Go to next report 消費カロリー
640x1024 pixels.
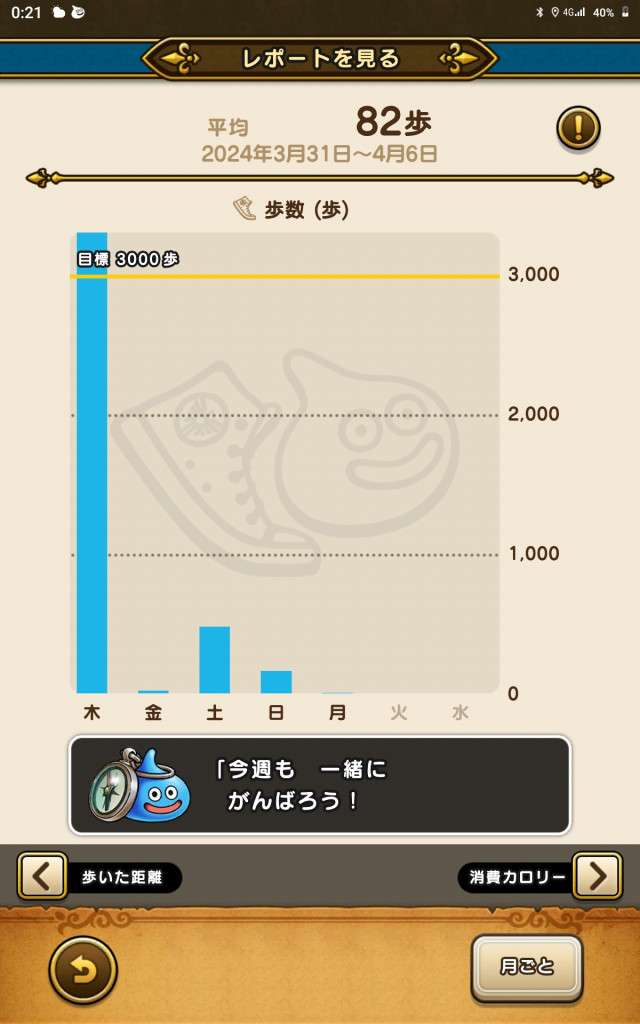click(x=597, y=877)
